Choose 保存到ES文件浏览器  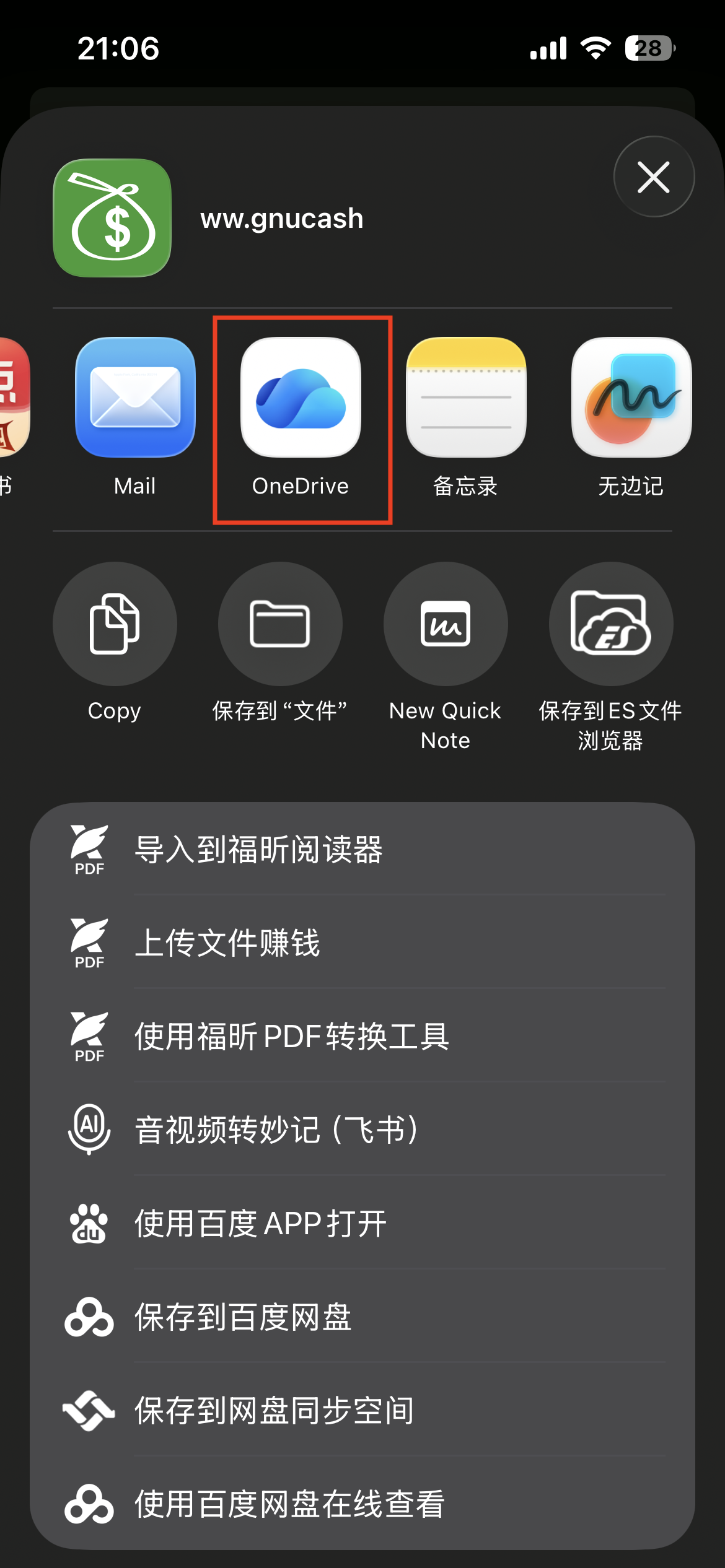pyautogui.click(x=610, y=624)
